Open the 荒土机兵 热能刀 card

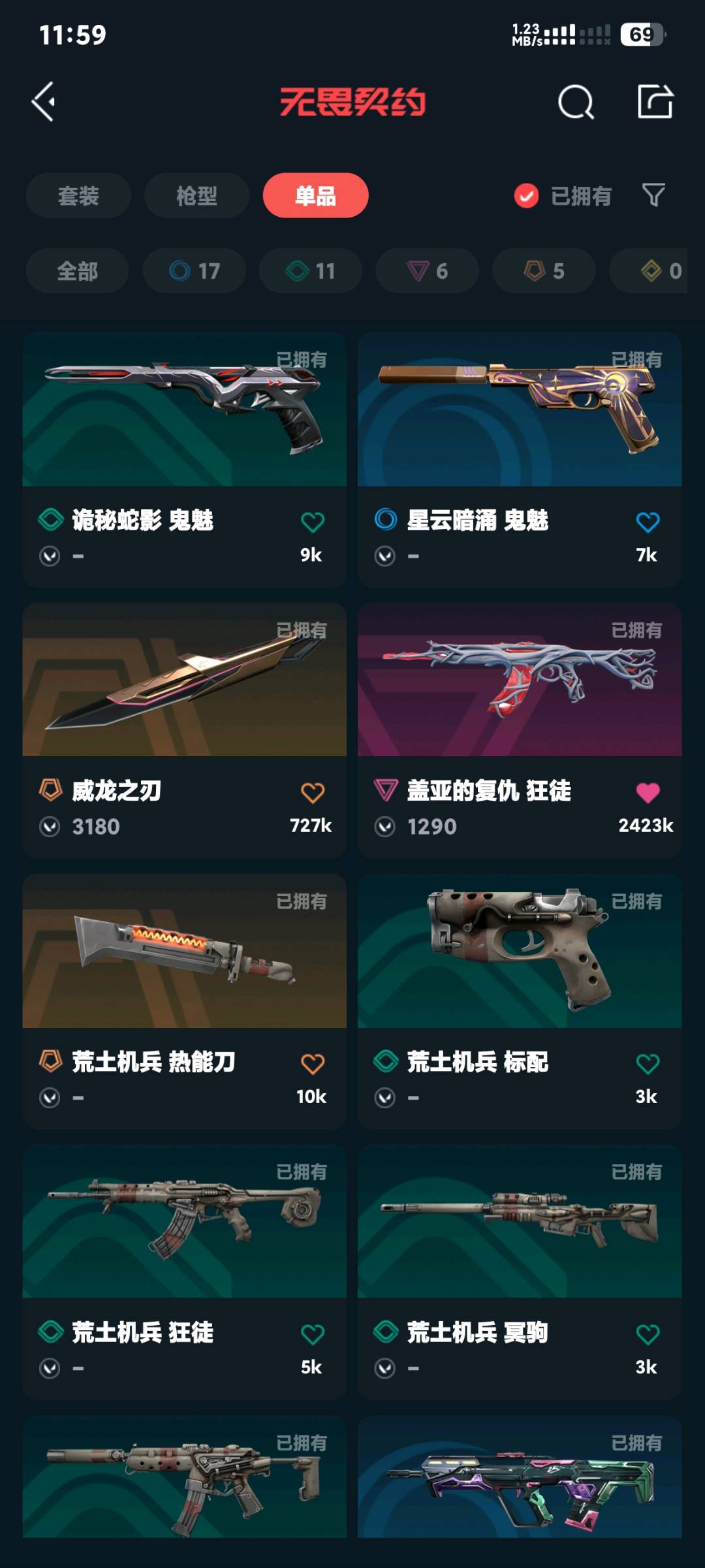[184, 1001]
